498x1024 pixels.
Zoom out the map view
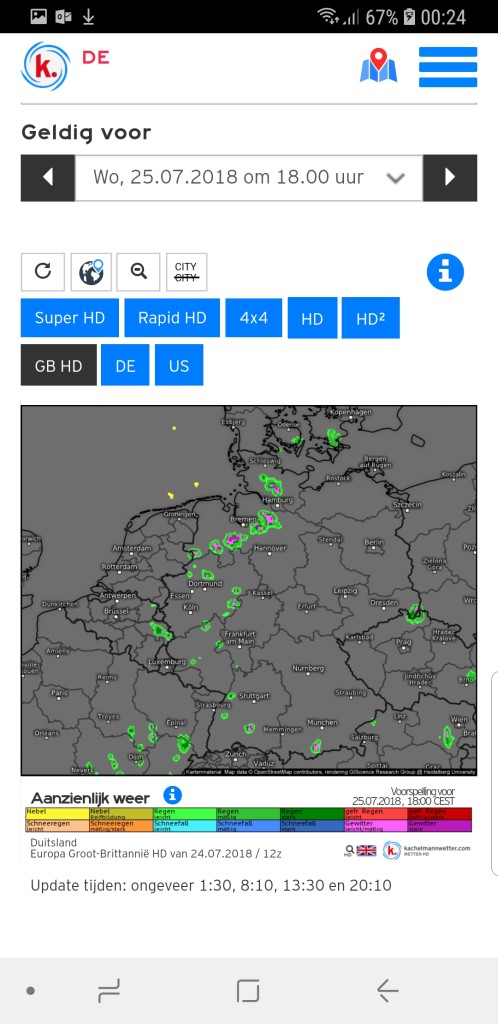pyautogui.click(x=138, y=272)
